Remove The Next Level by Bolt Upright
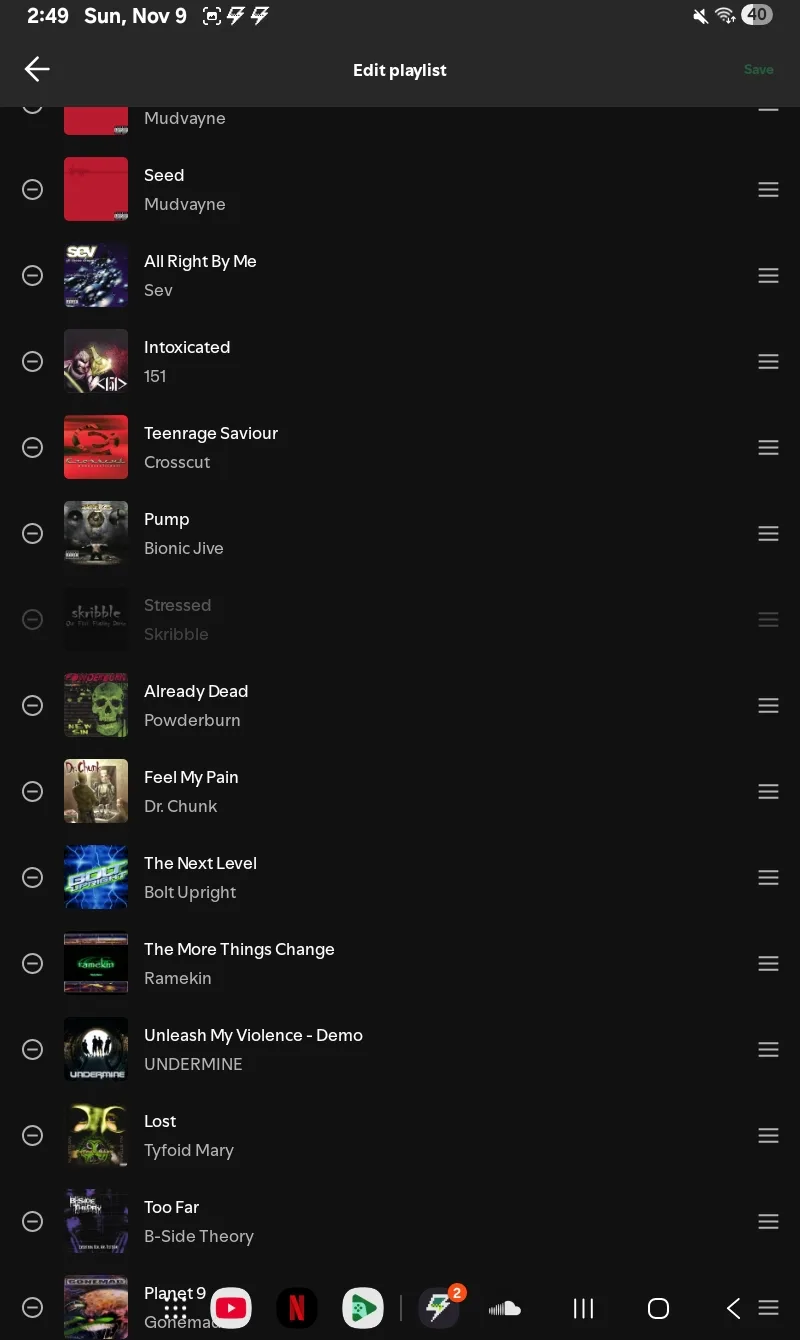Screen dimensions: 800x1340 [33, 878]
